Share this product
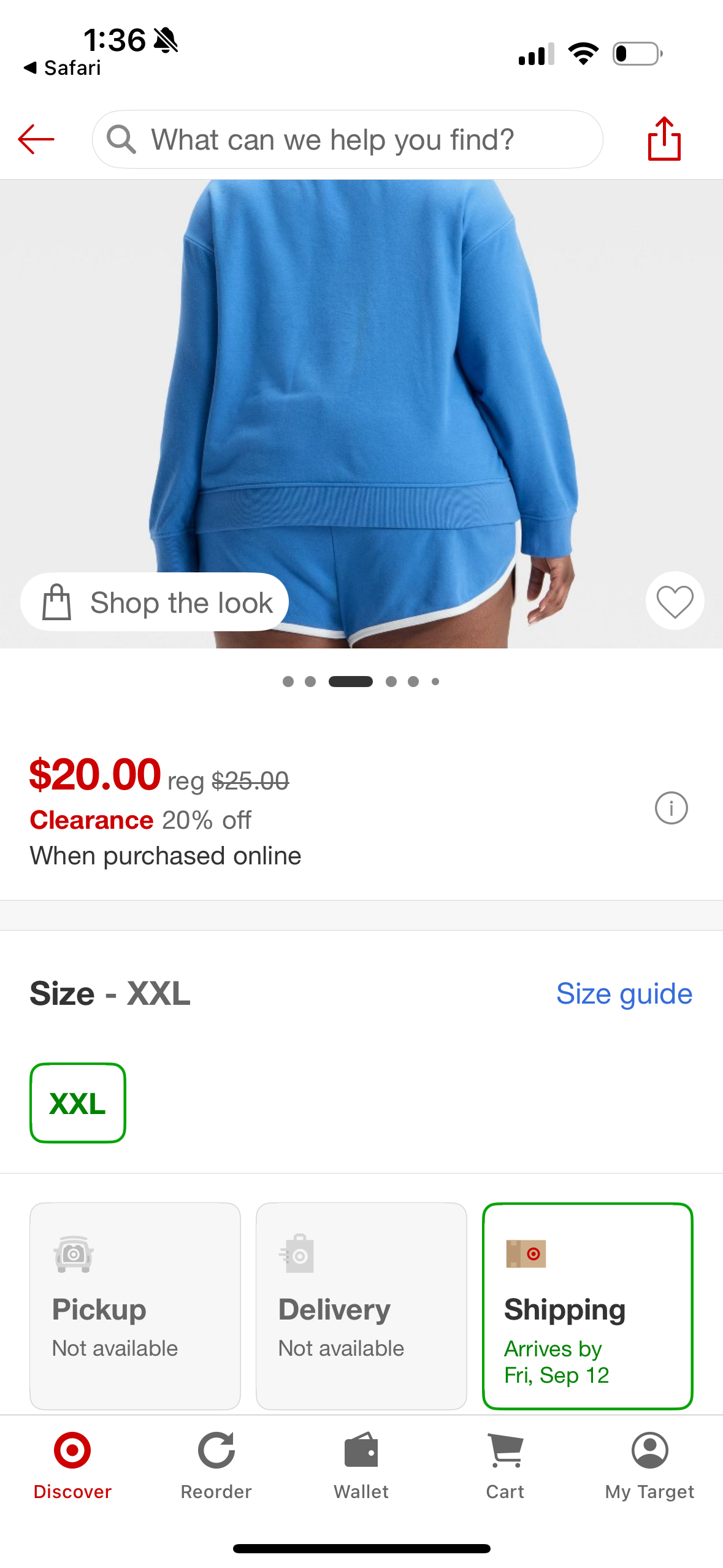Screen dimensions: 723x1568 pyautogui.click(x=664, y=139)
